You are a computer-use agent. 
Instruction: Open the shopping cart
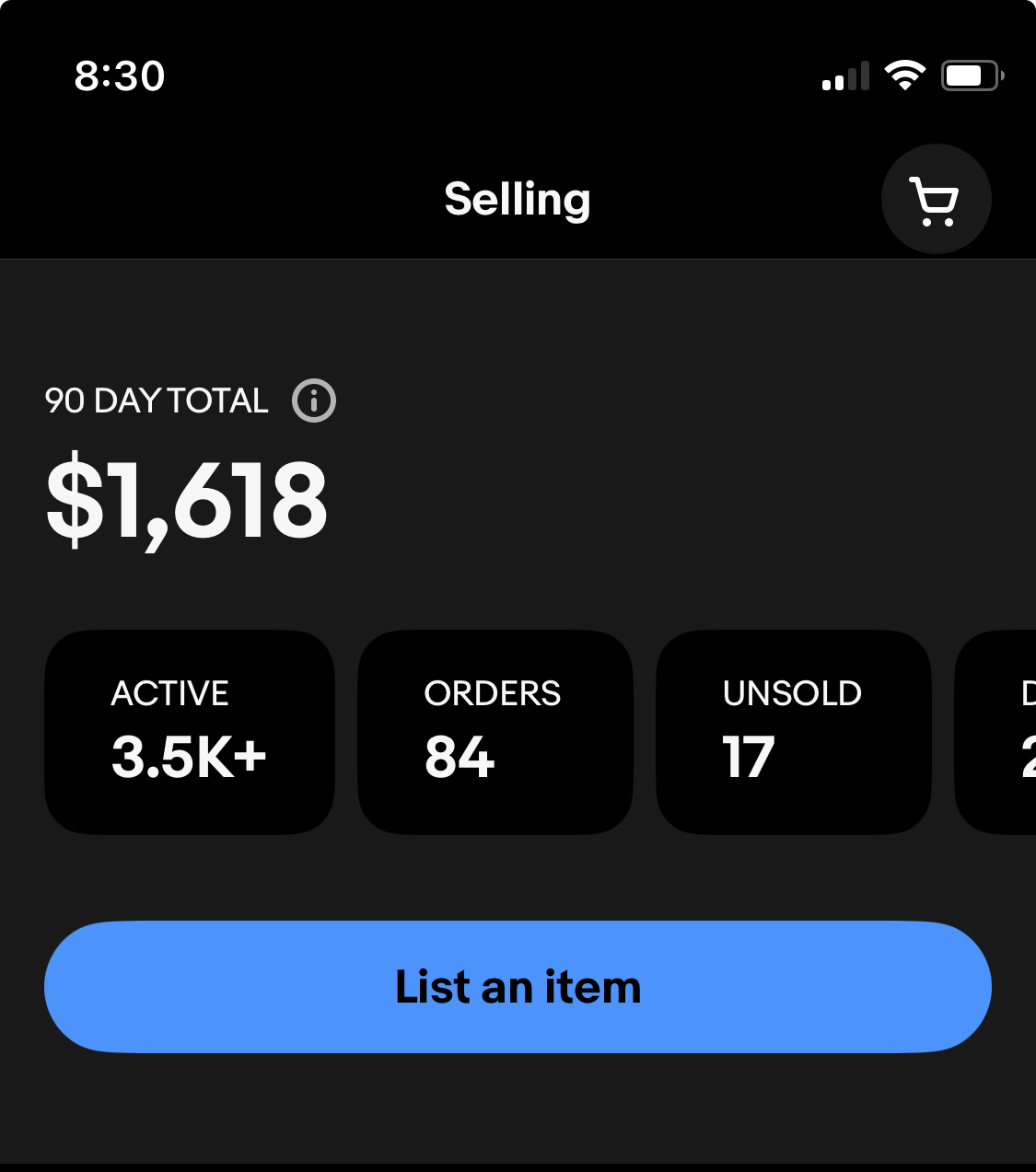coord(936,199)
